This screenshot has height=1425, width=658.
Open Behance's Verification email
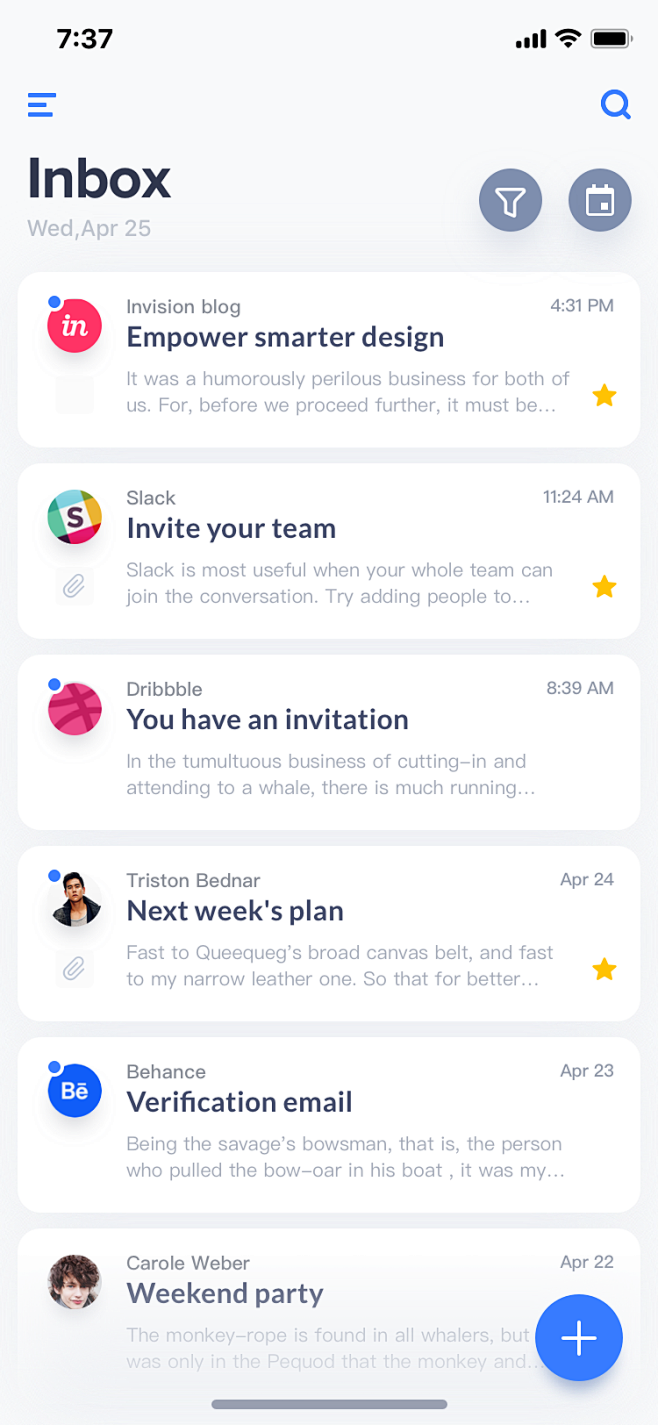pyautogui.click(x=239, y=1102)
